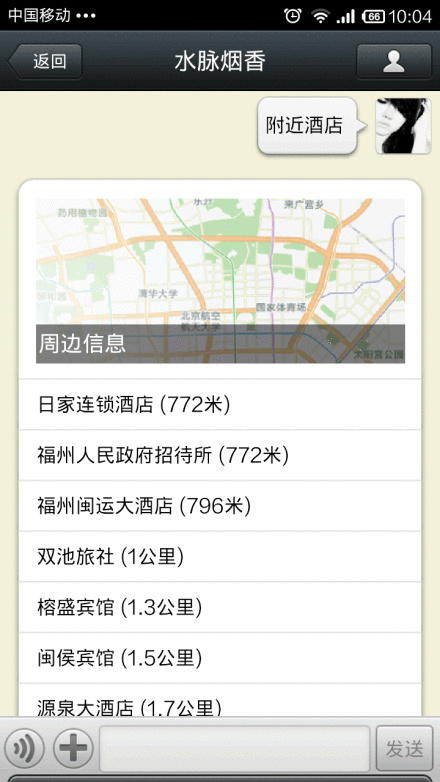Viewport: 440px width, 782px height.
Task: Open 榕盛宾馆 (1.3公里)
Action: click(x=220, y=608)
